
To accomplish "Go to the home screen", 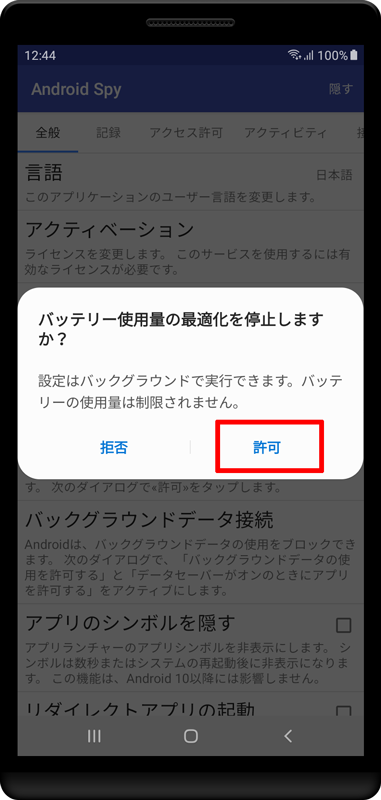I will (191, 735).
